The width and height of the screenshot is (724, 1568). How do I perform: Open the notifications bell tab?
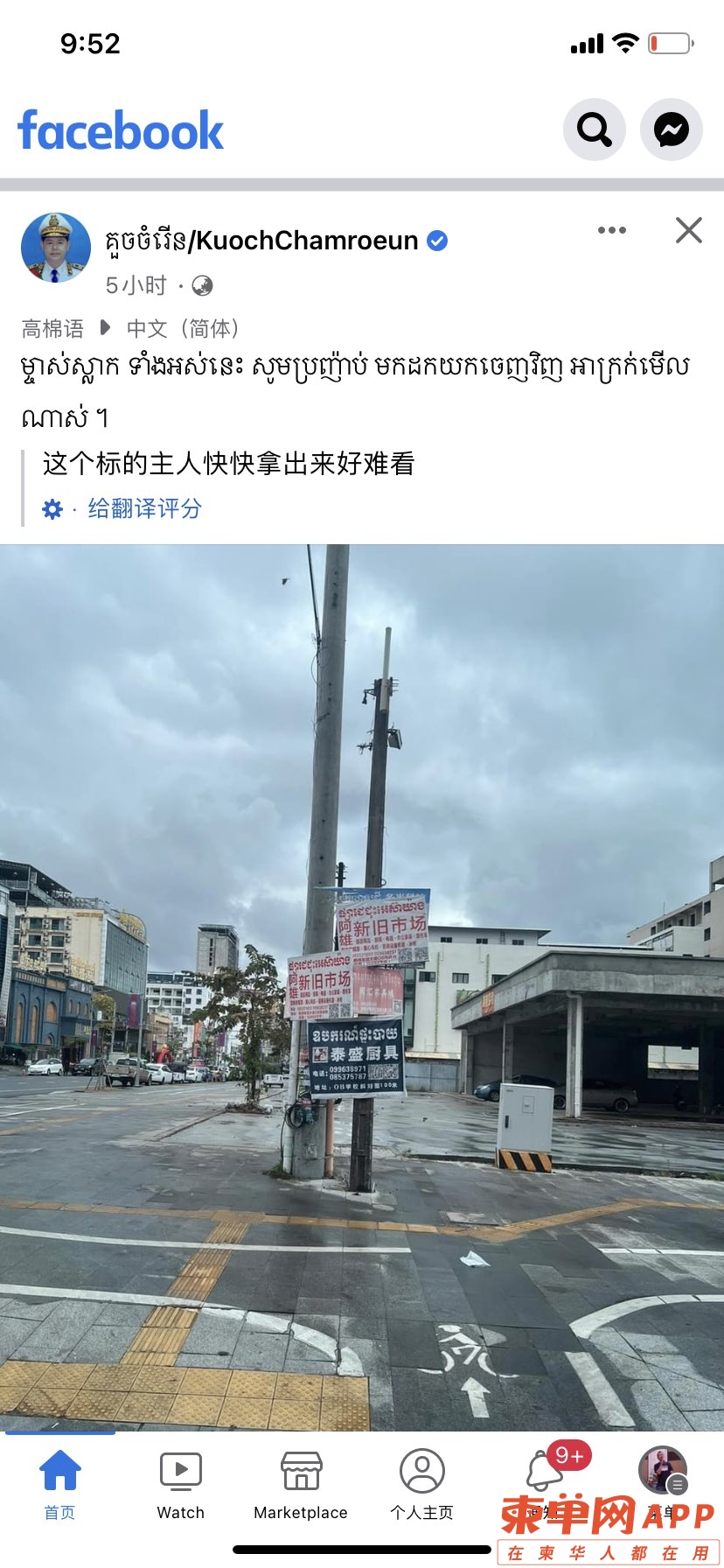pyautogui.click(x=544, y=1474)
